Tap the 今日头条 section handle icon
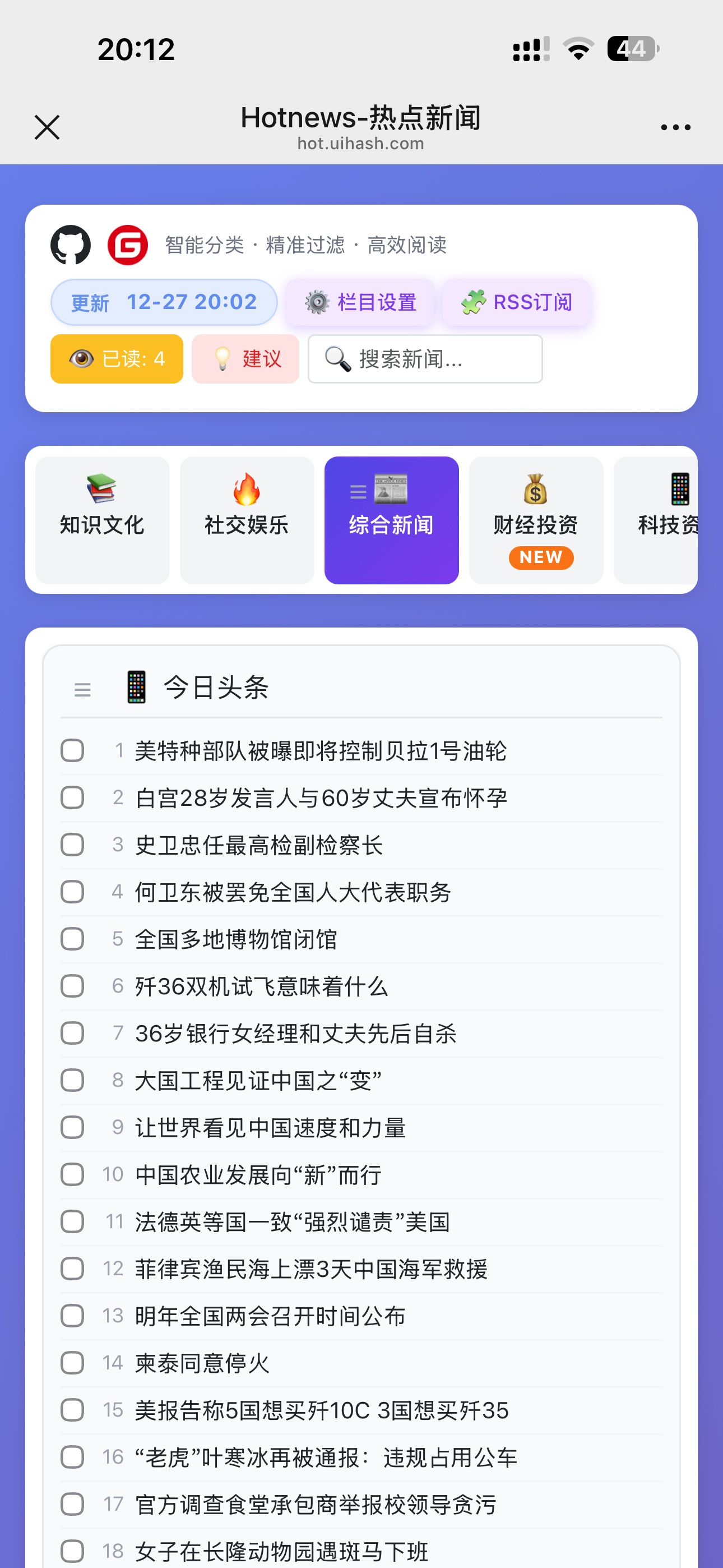The height and width of the screenshot is (1568, 723). pyautogui.click(x=83, y=689)
